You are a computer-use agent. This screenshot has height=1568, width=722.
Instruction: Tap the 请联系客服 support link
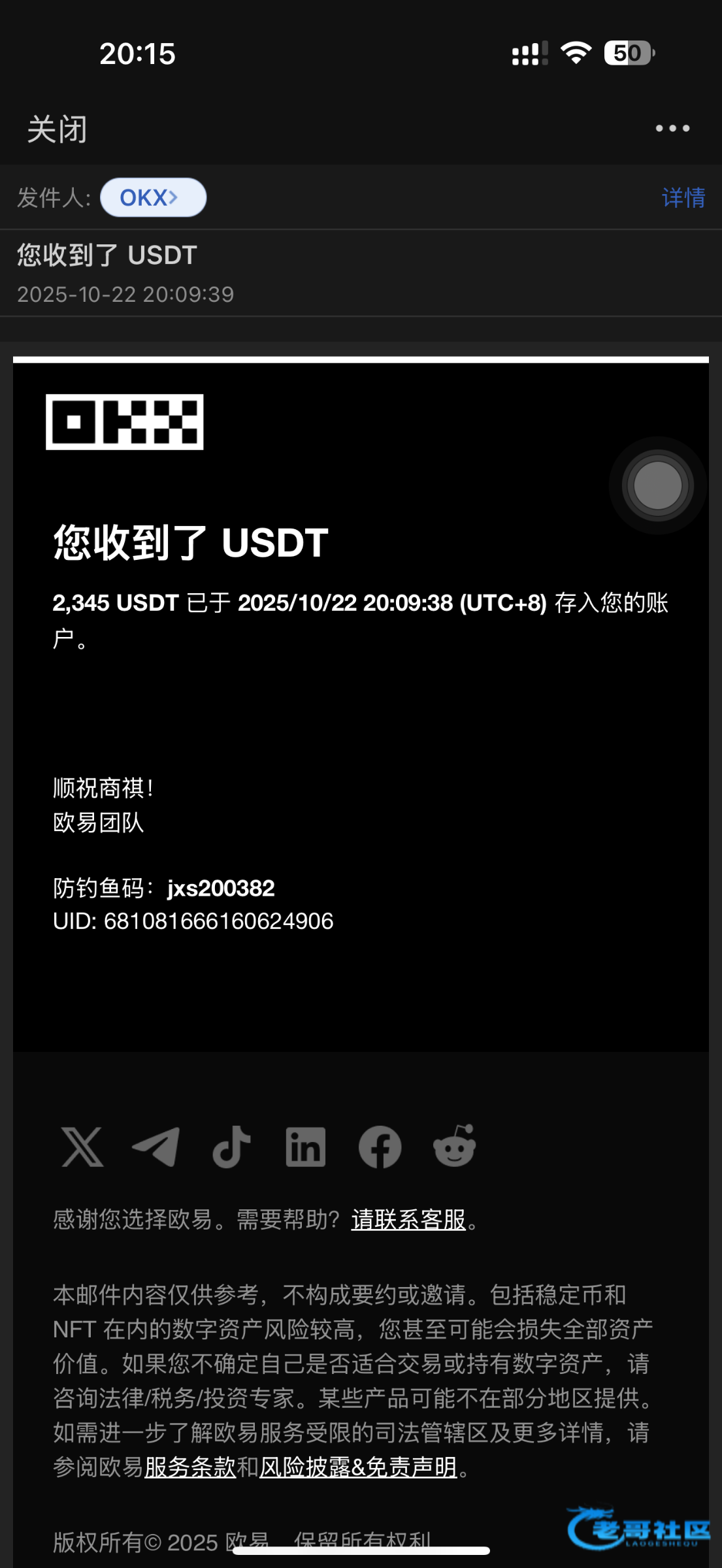point(408,1220)
